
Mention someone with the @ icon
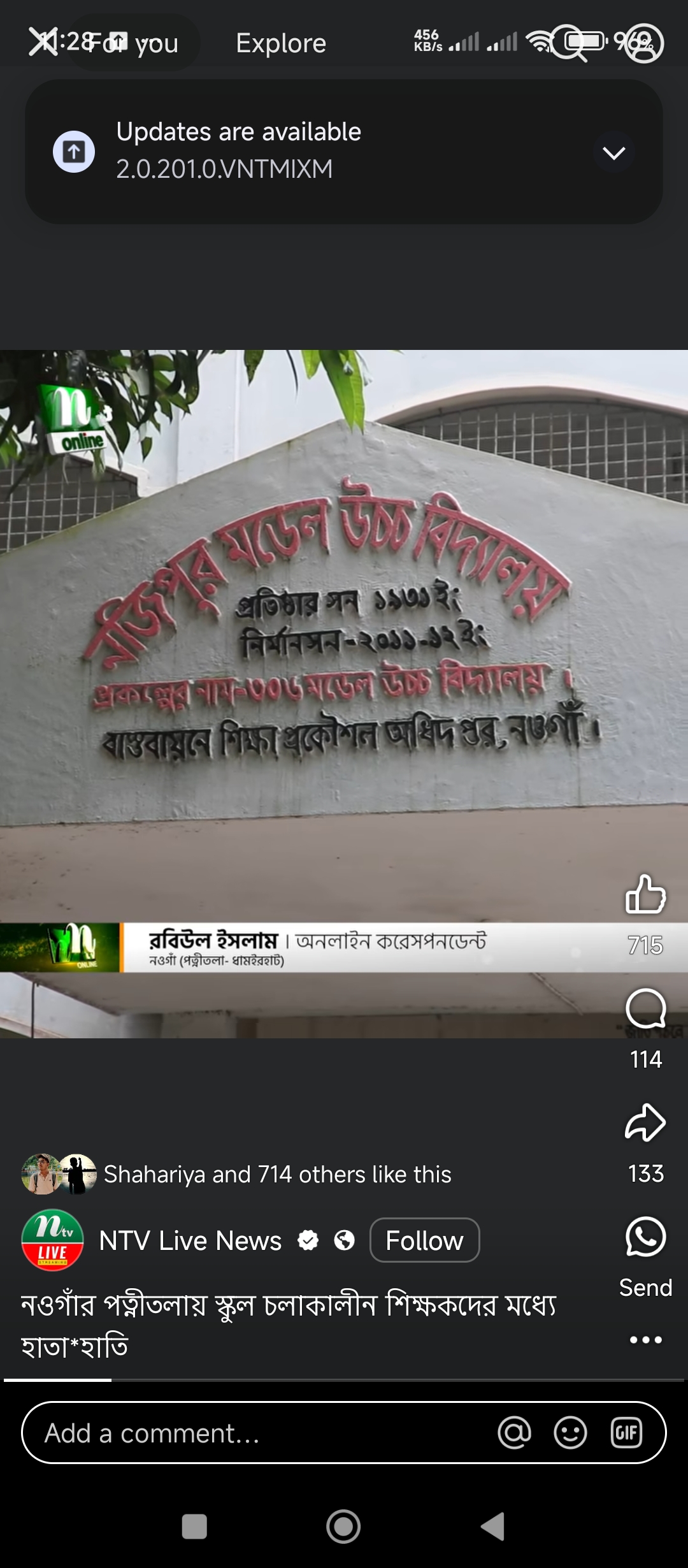coord(514,1433)
